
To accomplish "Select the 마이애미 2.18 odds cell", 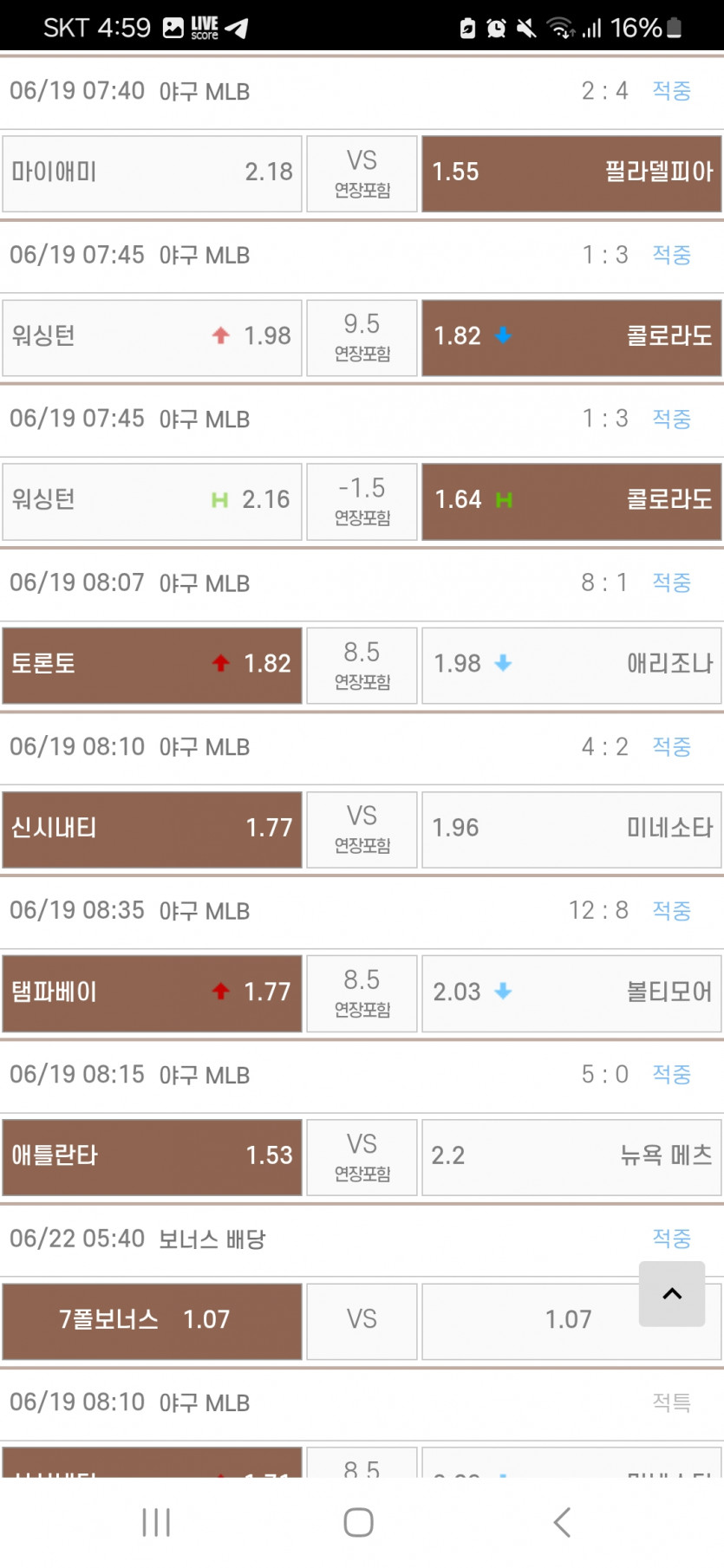I will [x=153, y=173].
